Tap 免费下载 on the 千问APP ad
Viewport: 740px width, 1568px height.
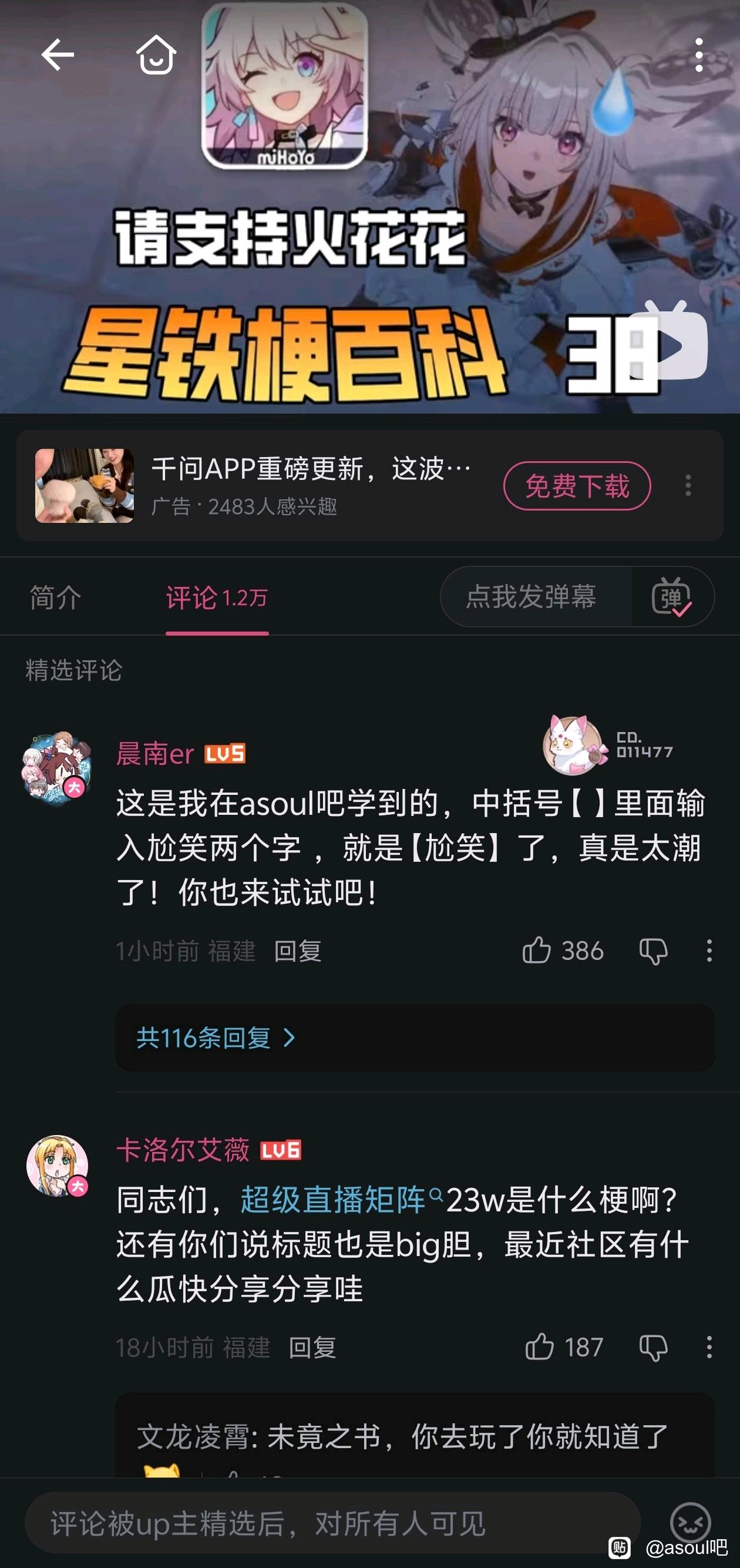[x=576, y=486]
